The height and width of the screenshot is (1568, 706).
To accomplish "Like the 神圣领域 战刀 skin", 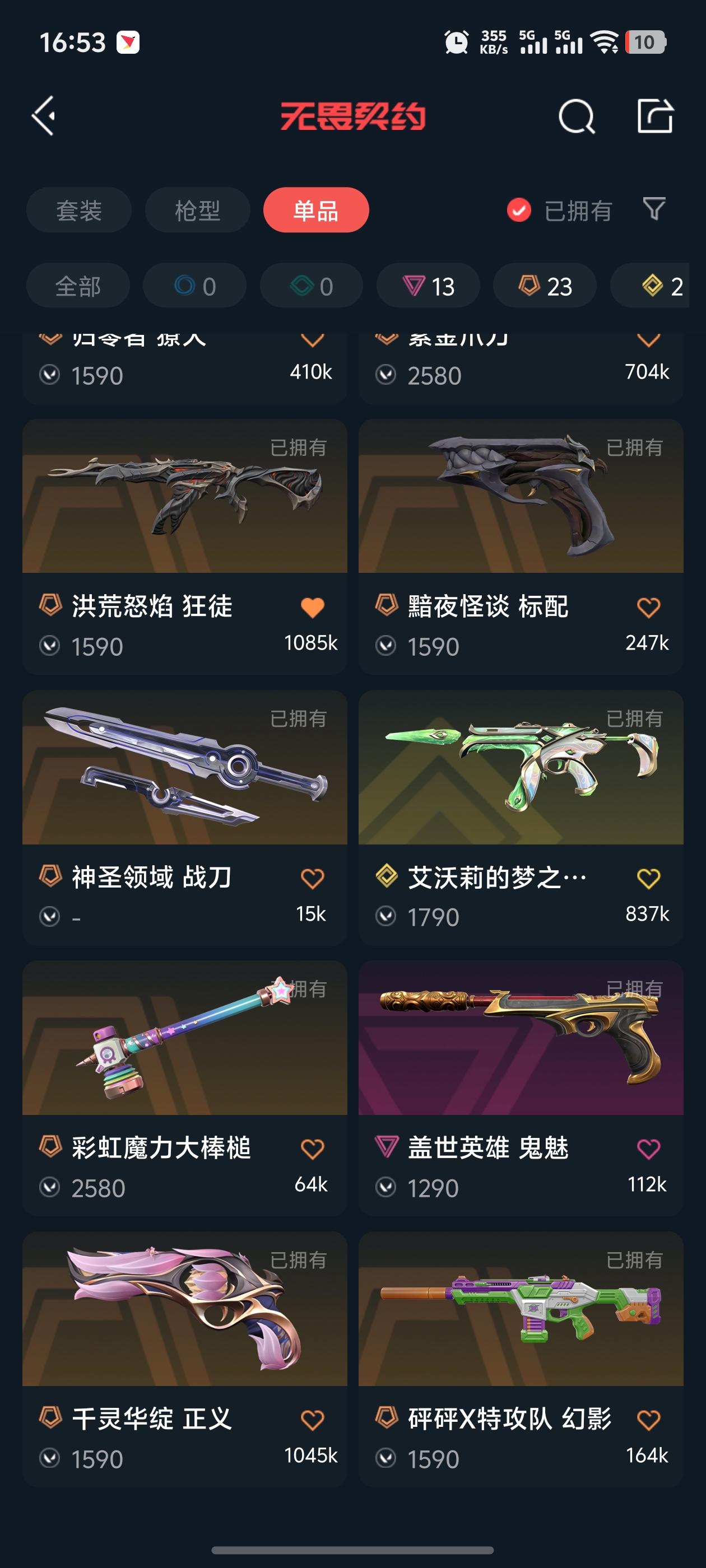I will (x=313, y=878).
